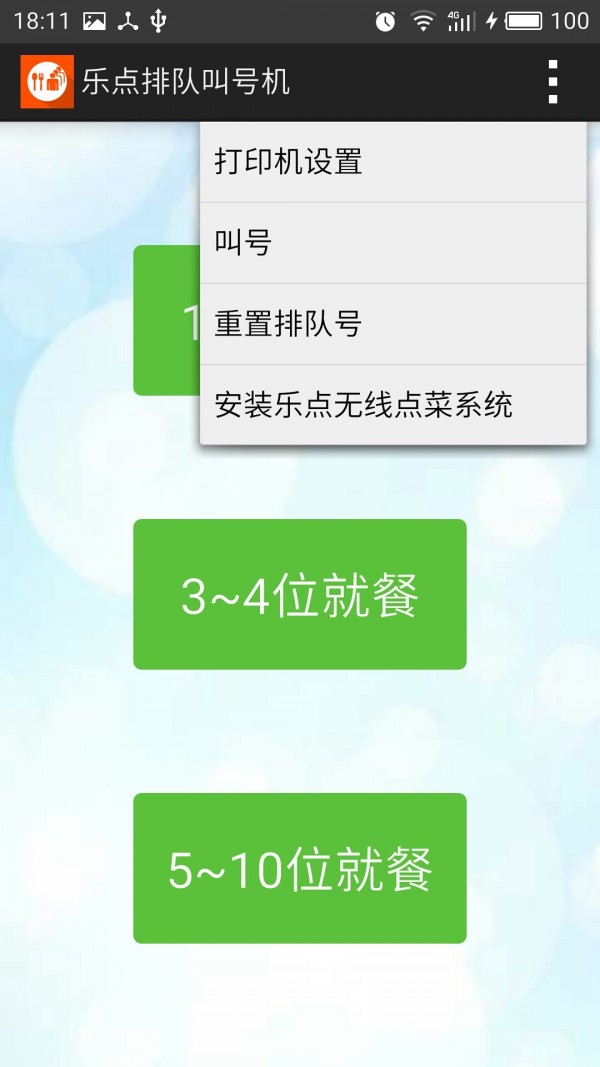Choose 重置排队号 to reset queue numbers
Viewport: 600px width, 1067px height.
coord(392,324)
